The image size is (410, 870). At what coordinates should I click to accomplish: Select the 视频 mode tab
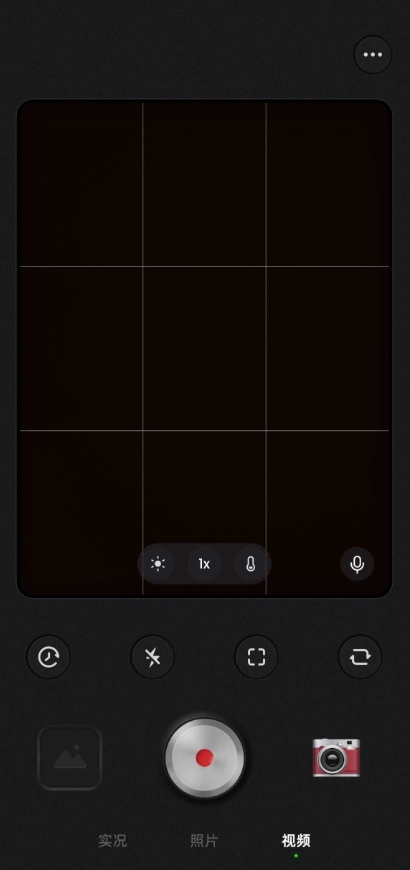pos(296,841)
